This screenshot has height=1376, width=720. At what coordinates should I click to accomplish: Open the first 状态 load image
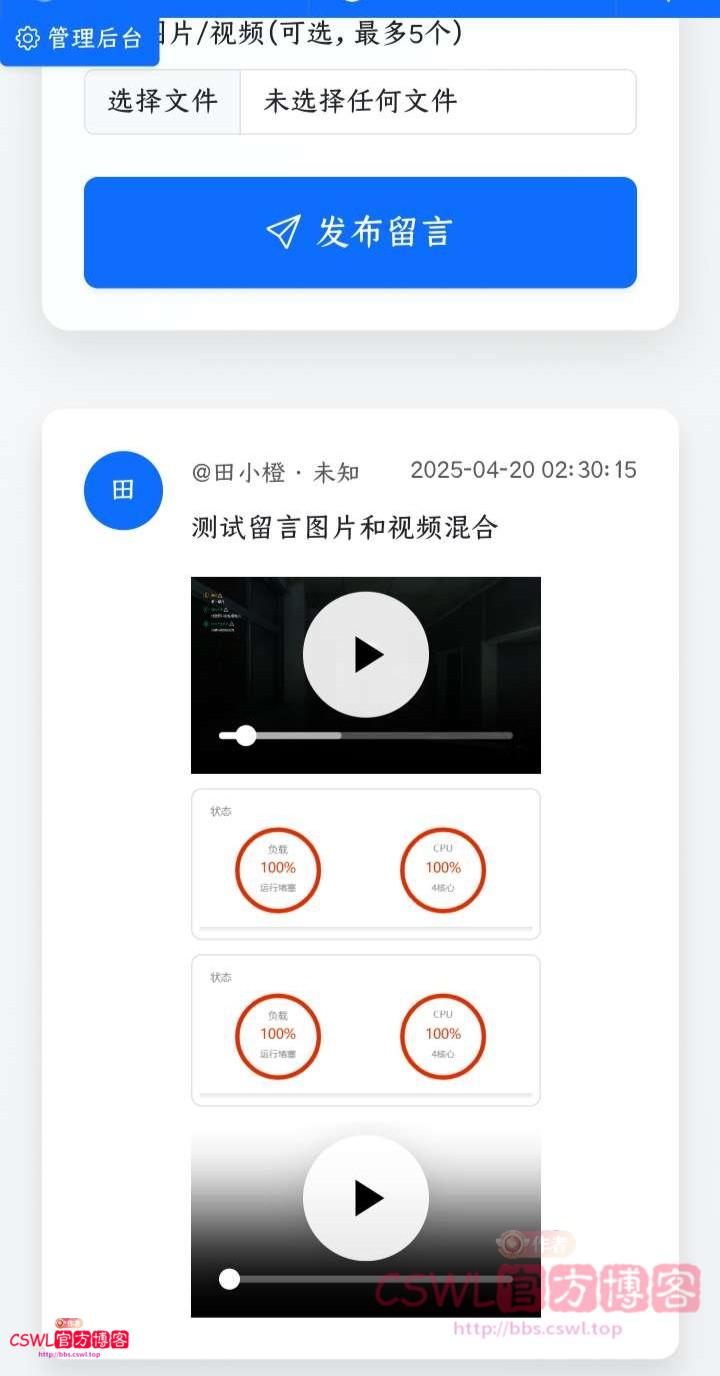pos(366,864)
